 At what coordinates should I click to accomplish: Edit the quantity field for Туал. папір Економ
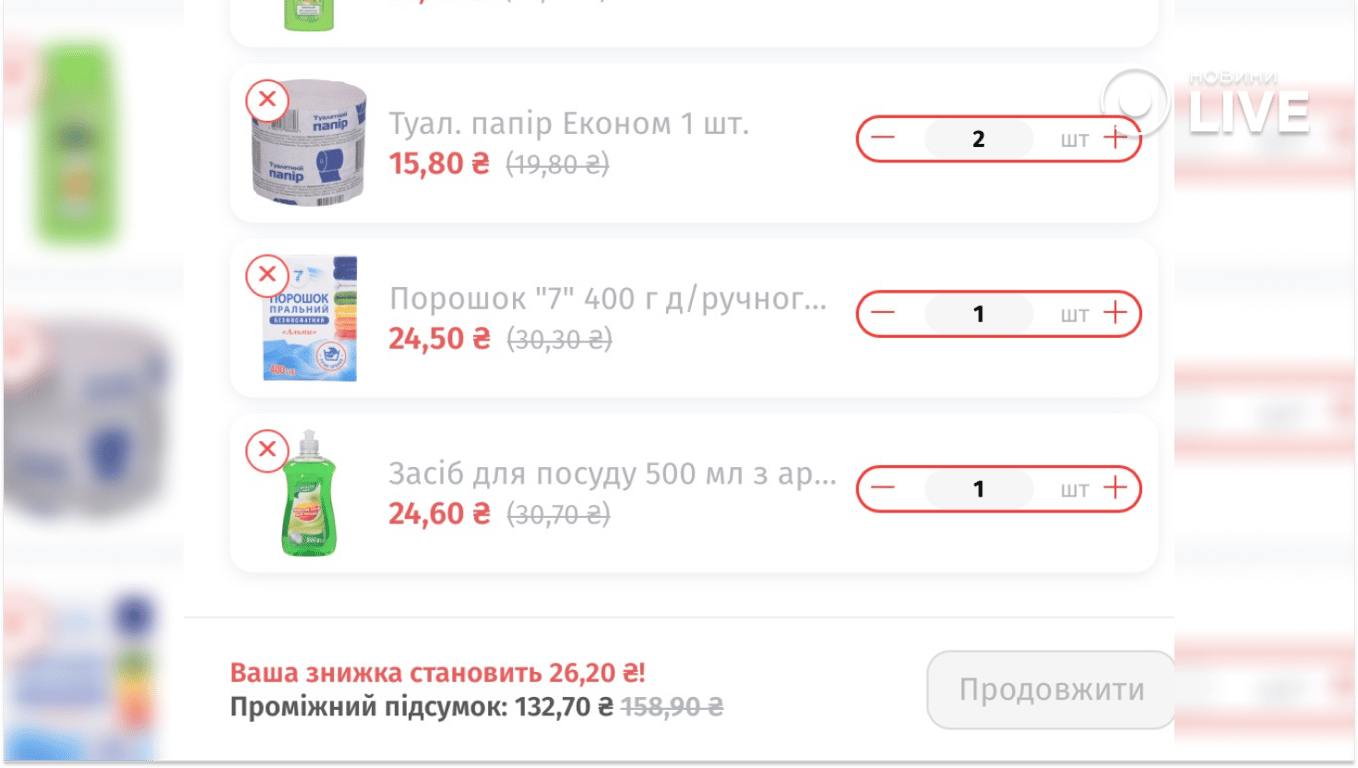click(978, 139)
